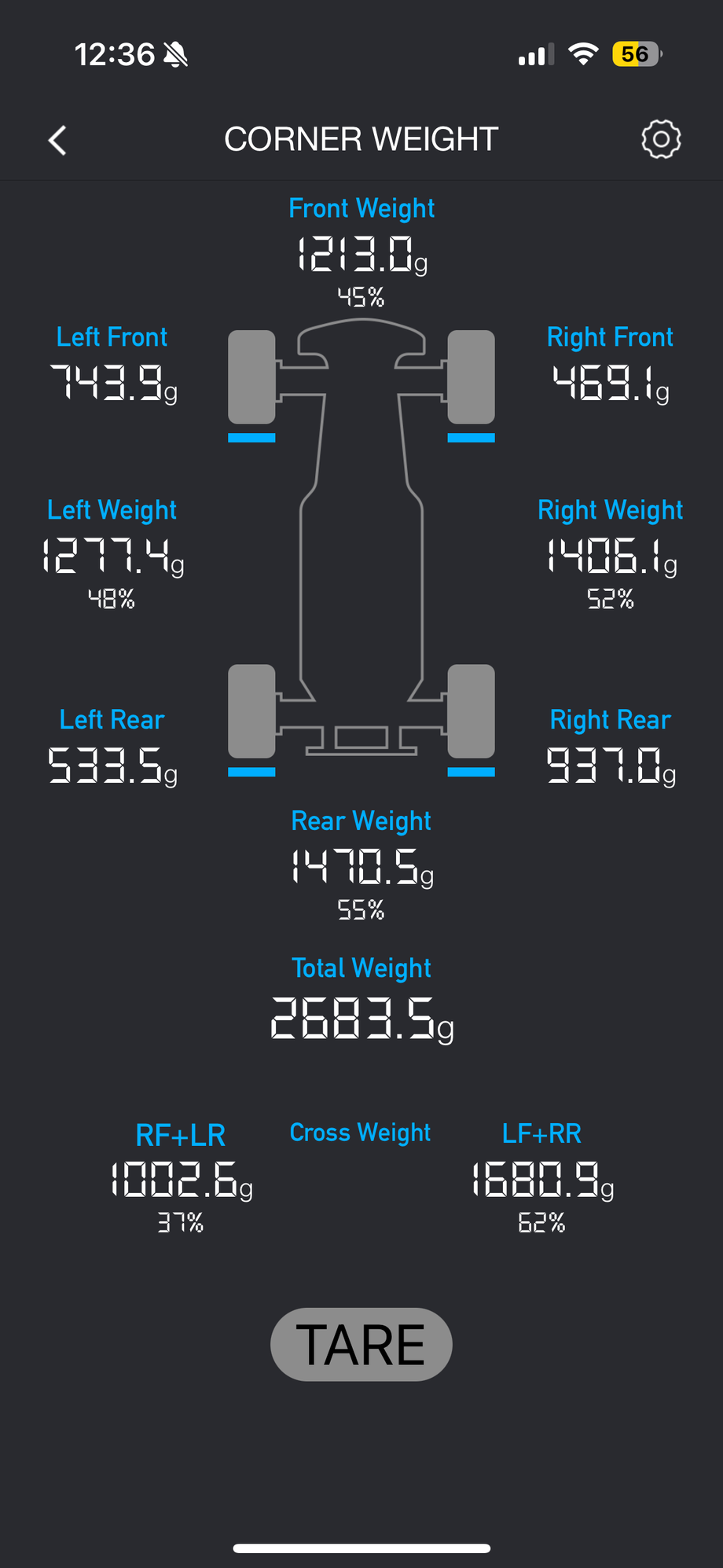723x1568 pixels.
Task: Tap the Cross Weight label
Action: [x=360, y=1133]
